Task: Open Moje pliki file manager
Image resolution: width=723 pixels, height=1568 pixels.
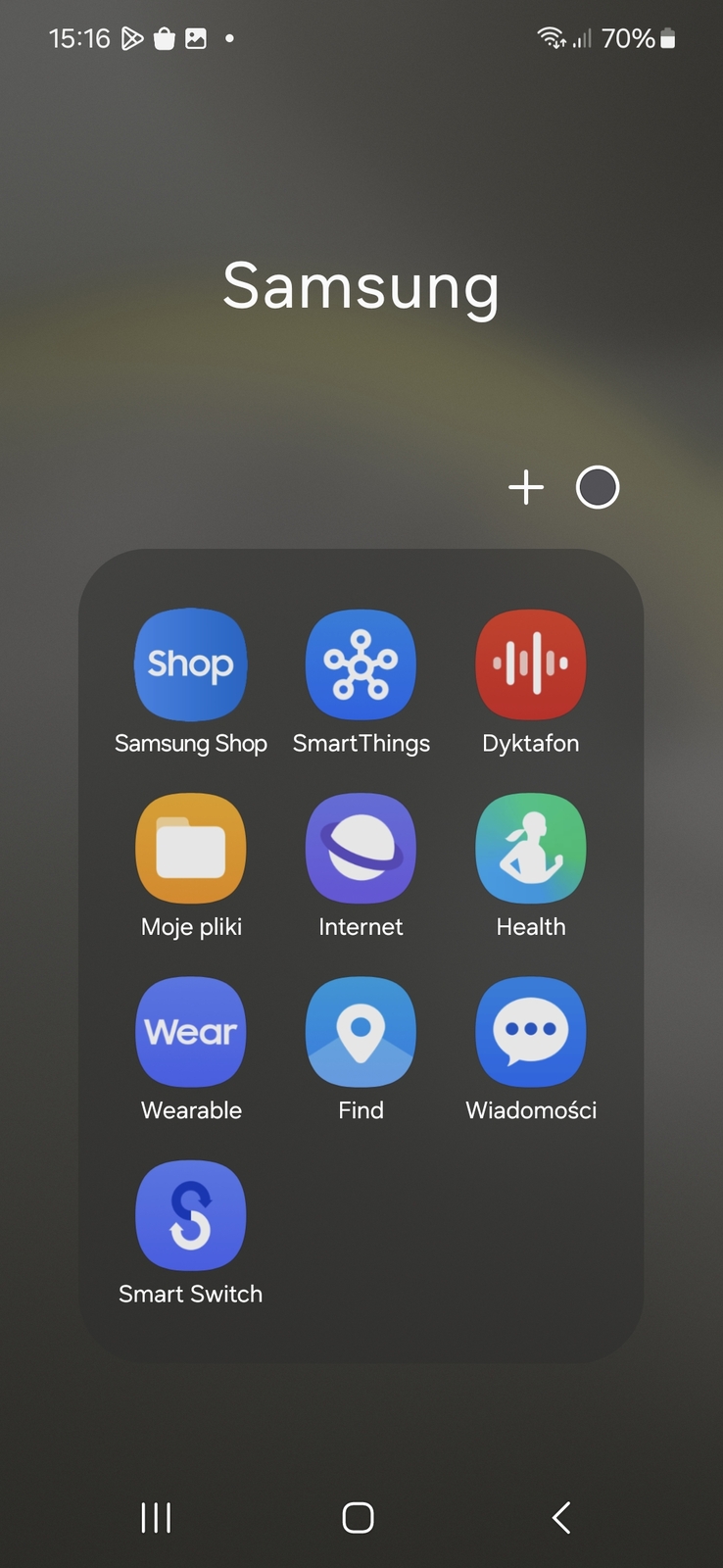Action: tap(191, 848)
